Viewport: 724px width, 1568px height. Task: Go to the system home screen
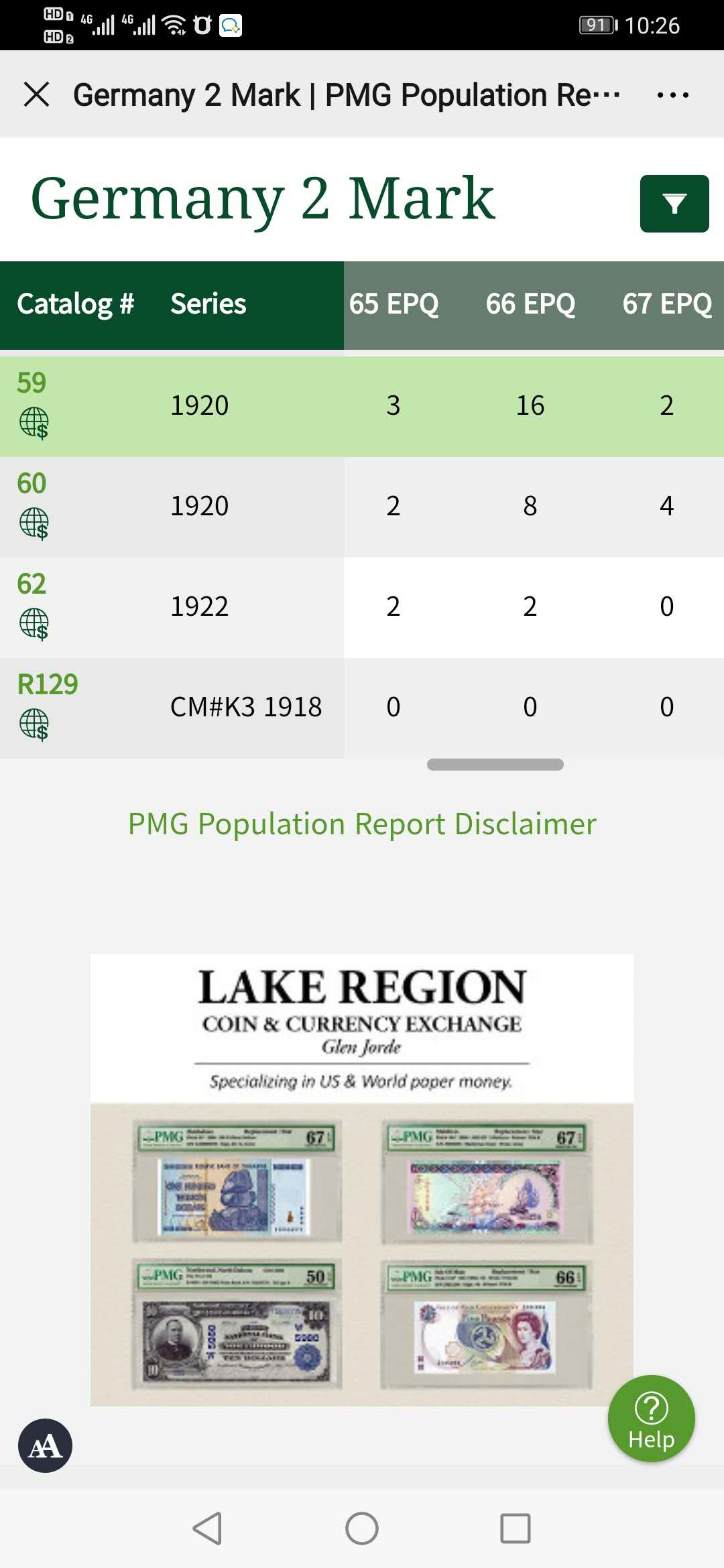(362, 1528)
